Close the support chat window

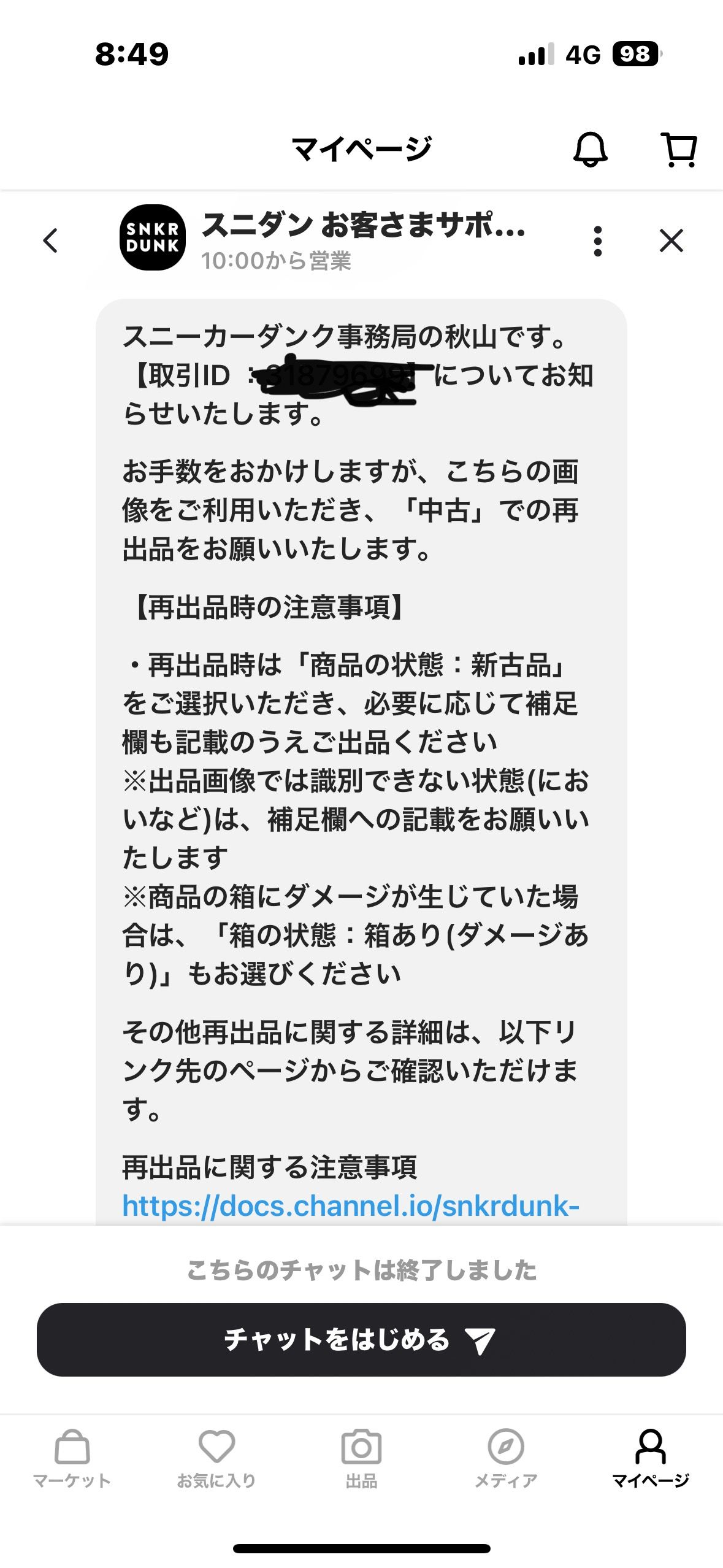671,240
